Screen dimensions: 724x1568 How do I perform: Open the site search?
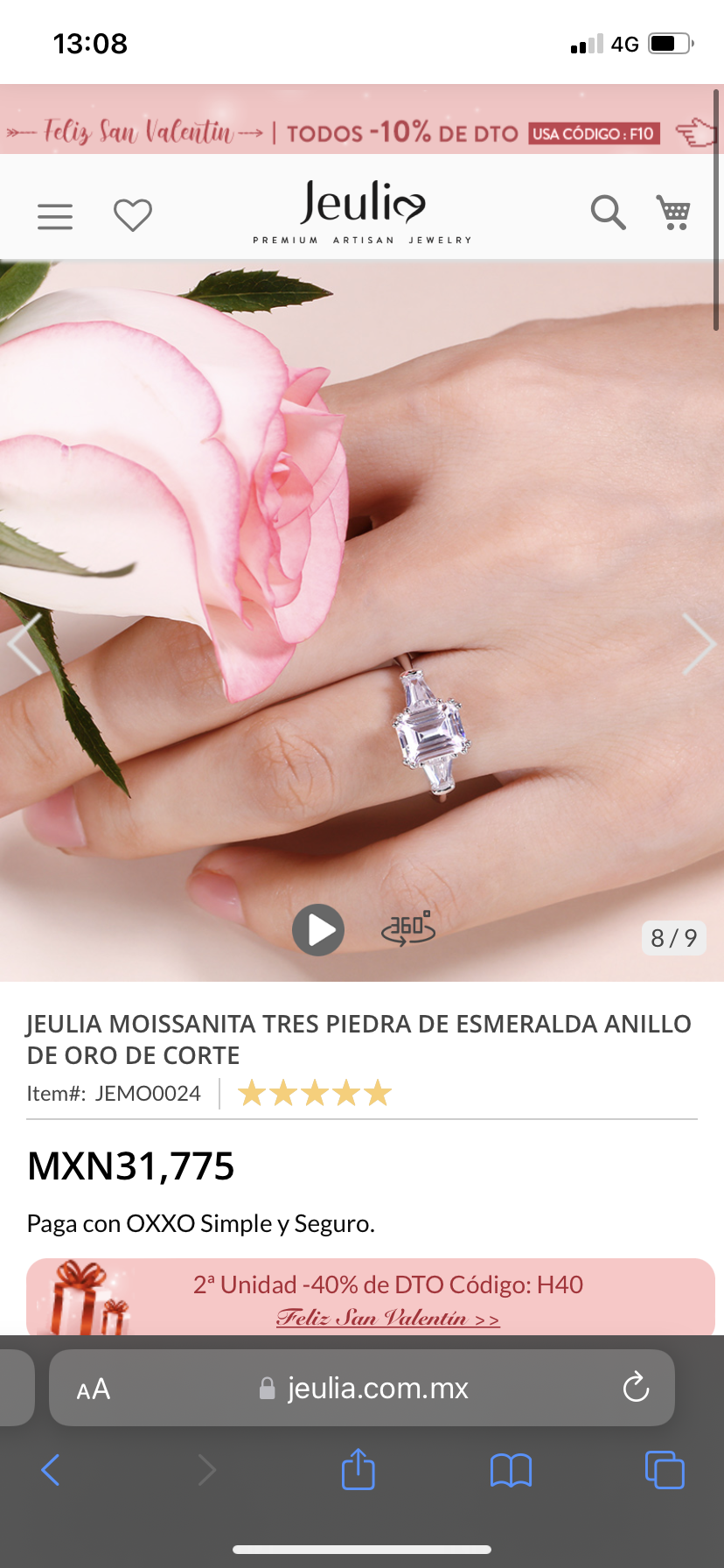point(608,212)
